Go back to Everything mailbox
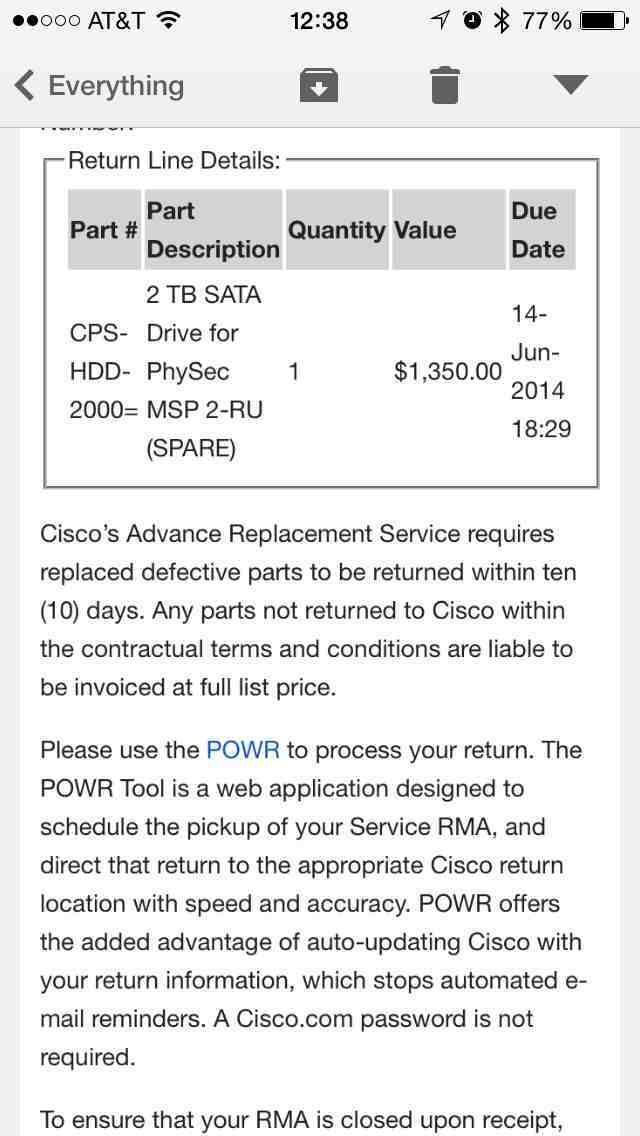This screenshot has height=1136, width=640. [100, 86]
